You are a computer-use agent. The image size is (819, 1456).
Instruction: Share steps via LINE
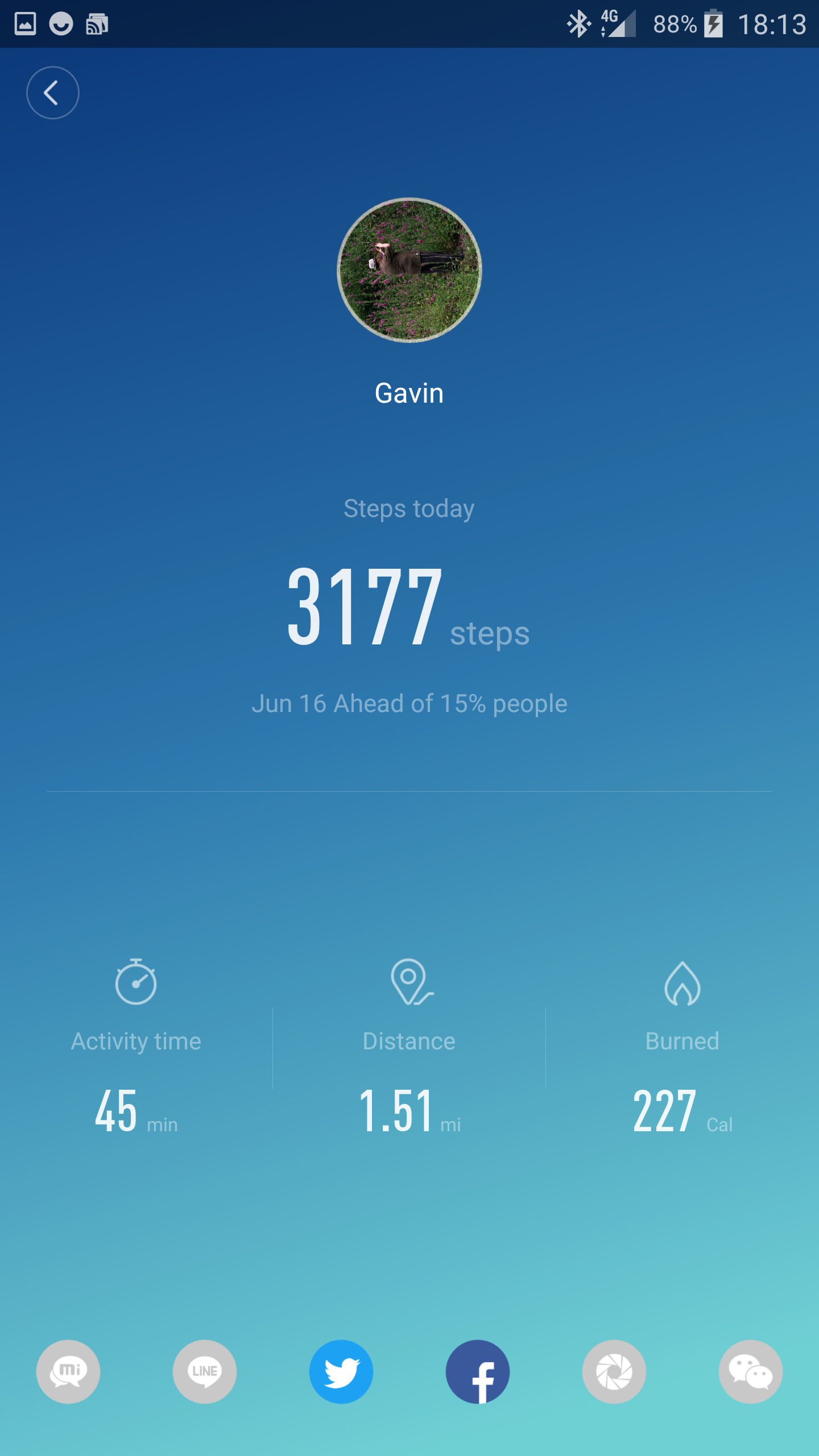click(205, 1371)
